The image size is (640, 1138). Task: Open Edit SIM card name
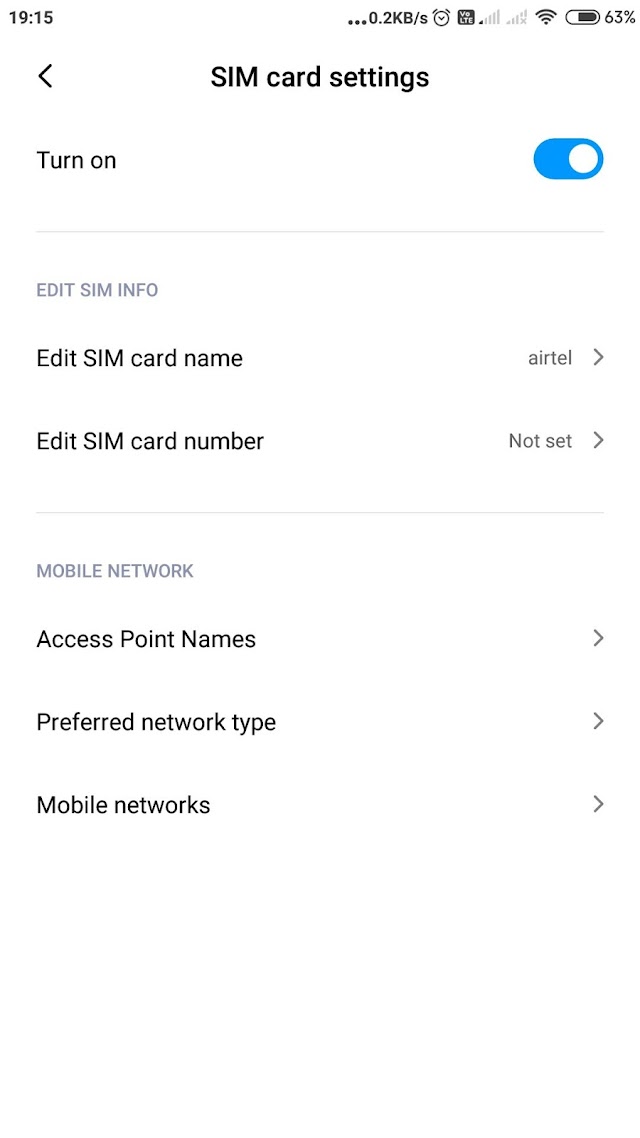pos(320,358)
